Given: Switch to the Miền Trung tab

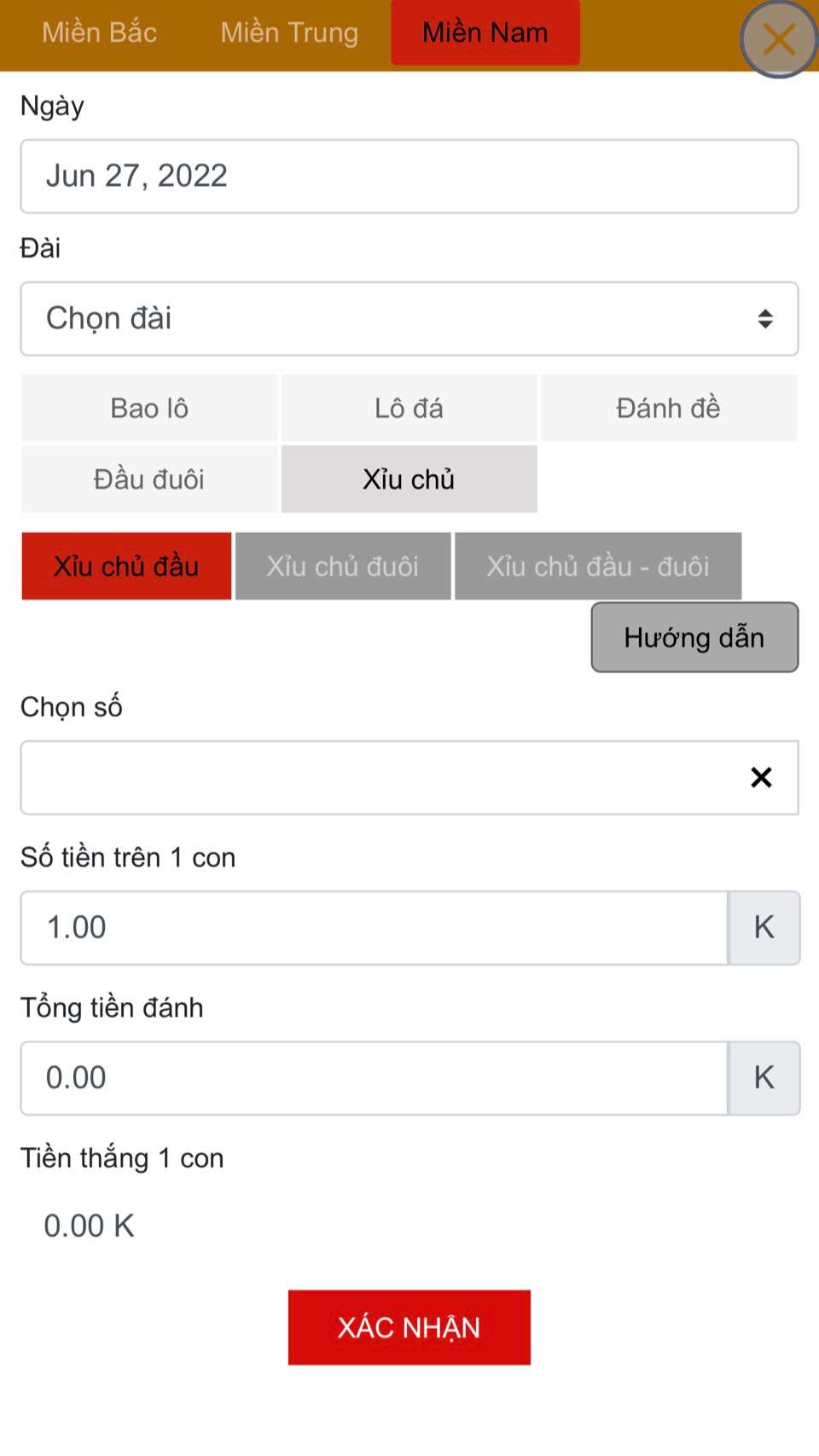Looking at the screenshot, I should [289, 33].
